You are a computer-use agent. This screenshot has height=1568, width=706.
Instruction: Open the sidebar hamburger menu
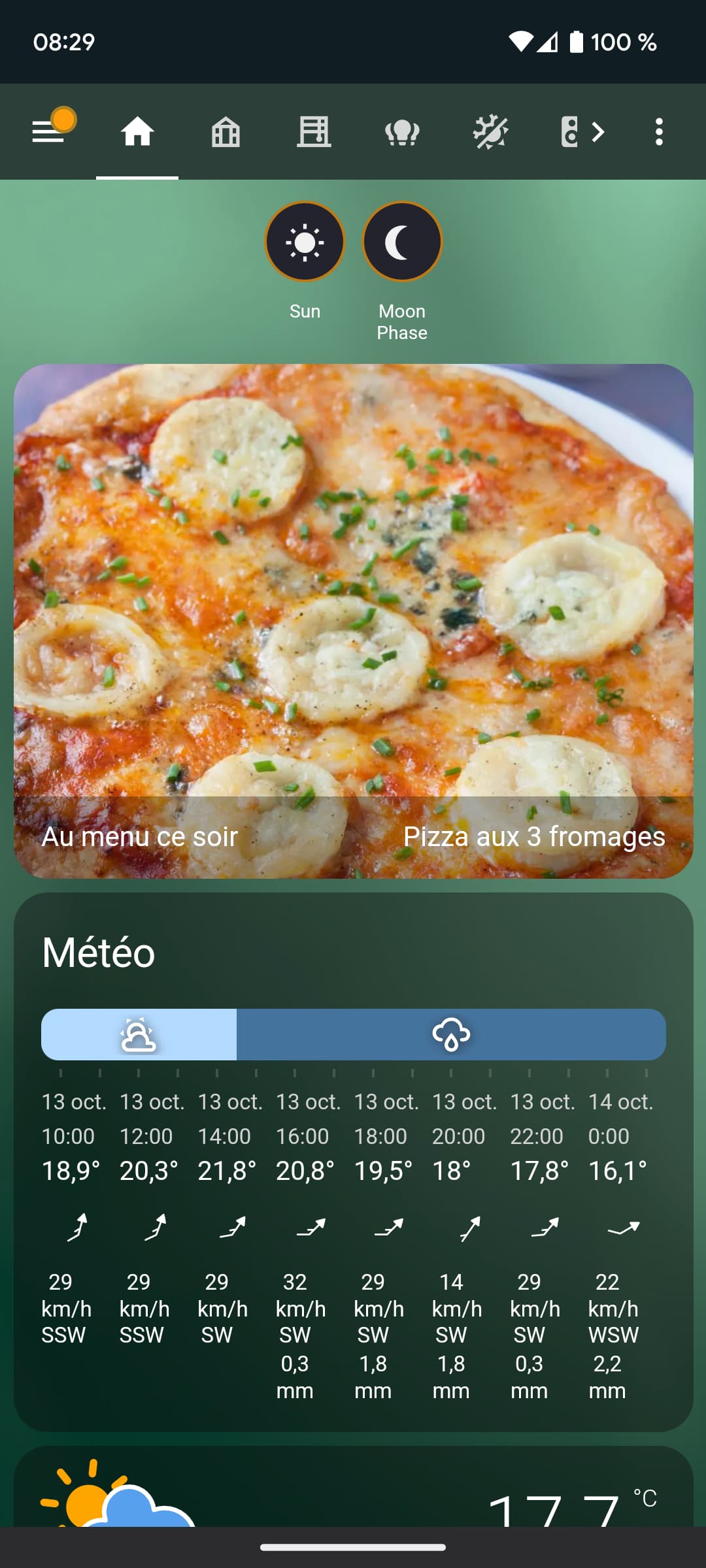coord(48,132)
